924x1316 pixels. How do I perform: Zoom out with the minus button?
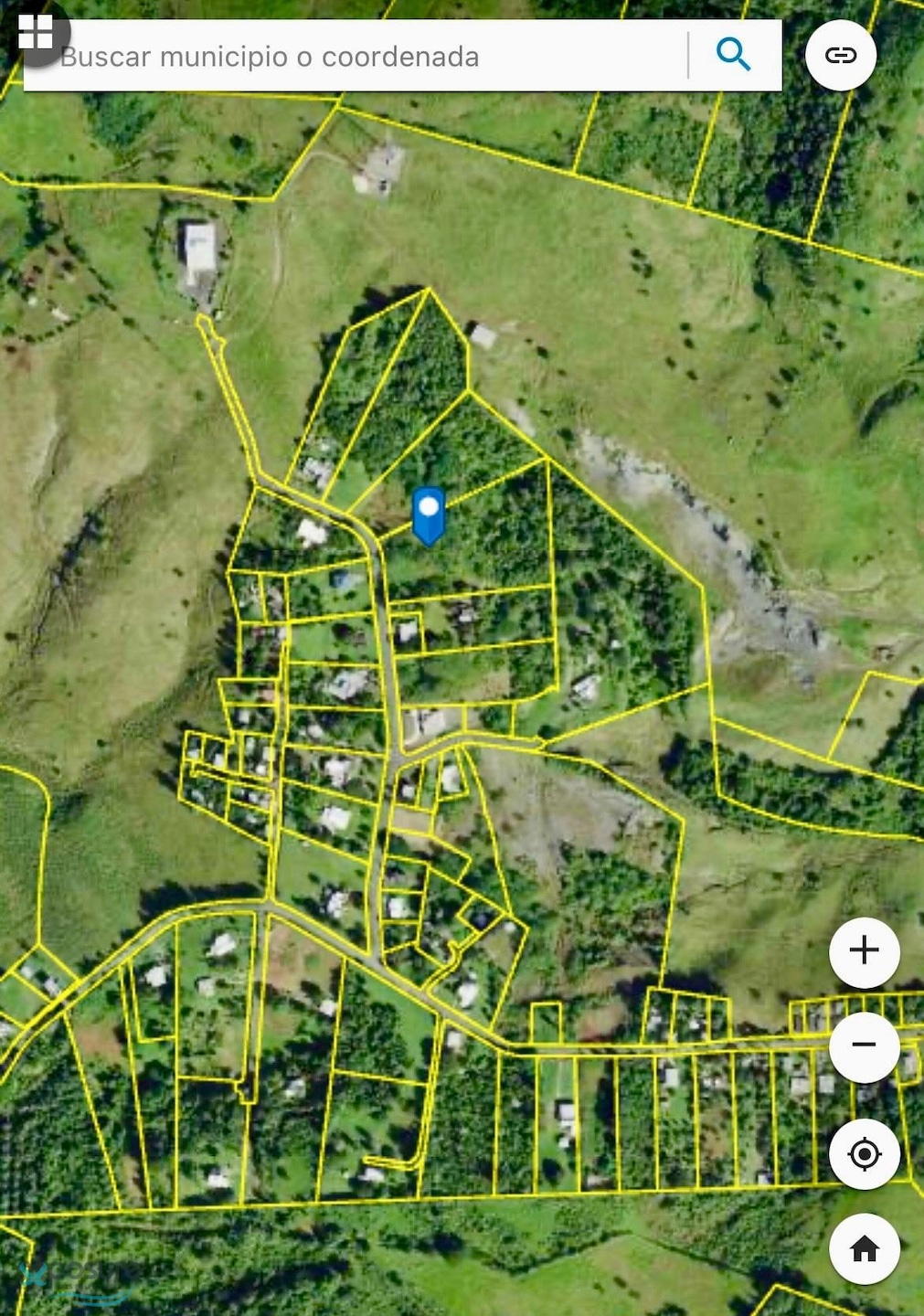(x=864, y=1045)
